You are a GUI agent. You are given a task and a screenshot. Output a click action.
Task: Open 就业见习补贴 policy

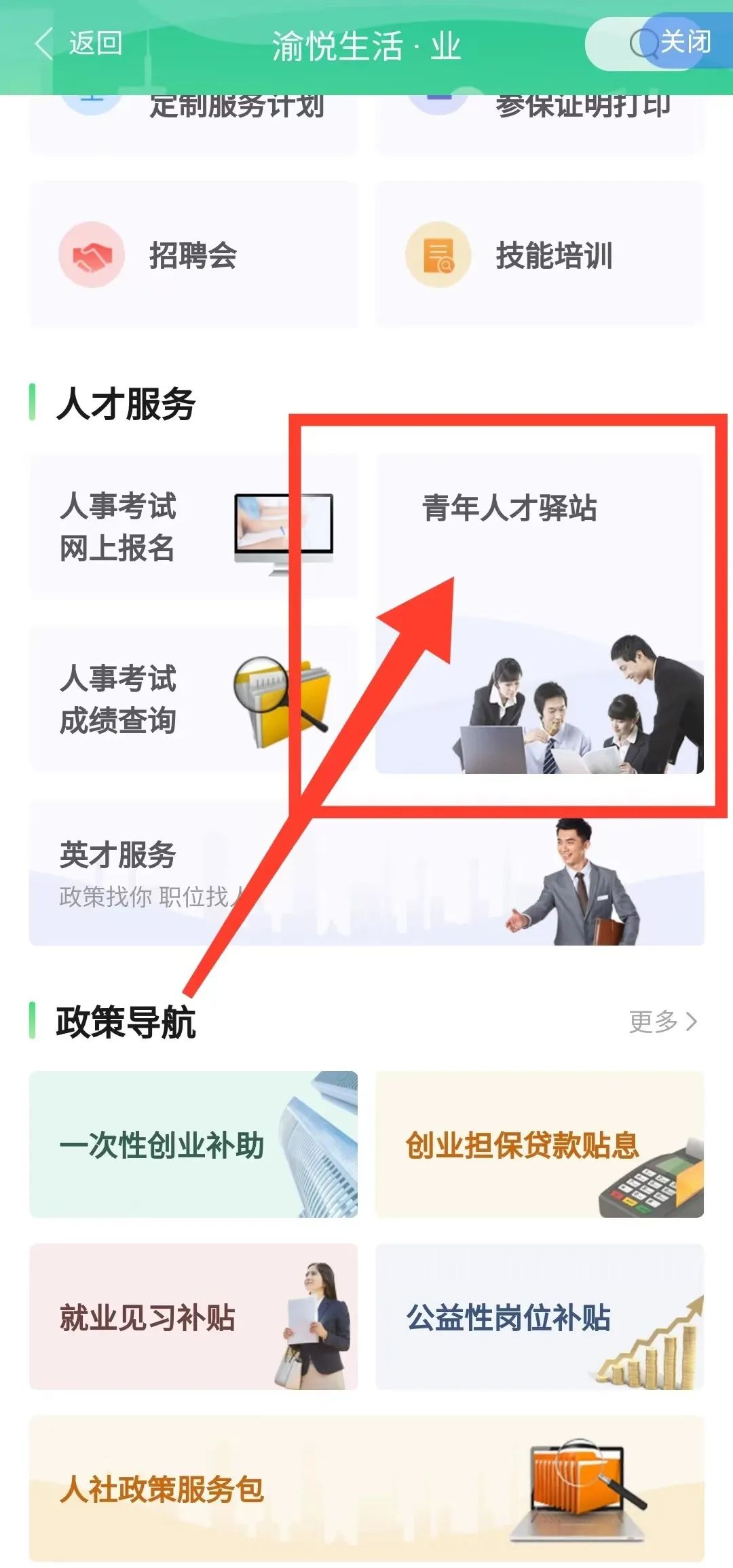(x=193, y=1317)
